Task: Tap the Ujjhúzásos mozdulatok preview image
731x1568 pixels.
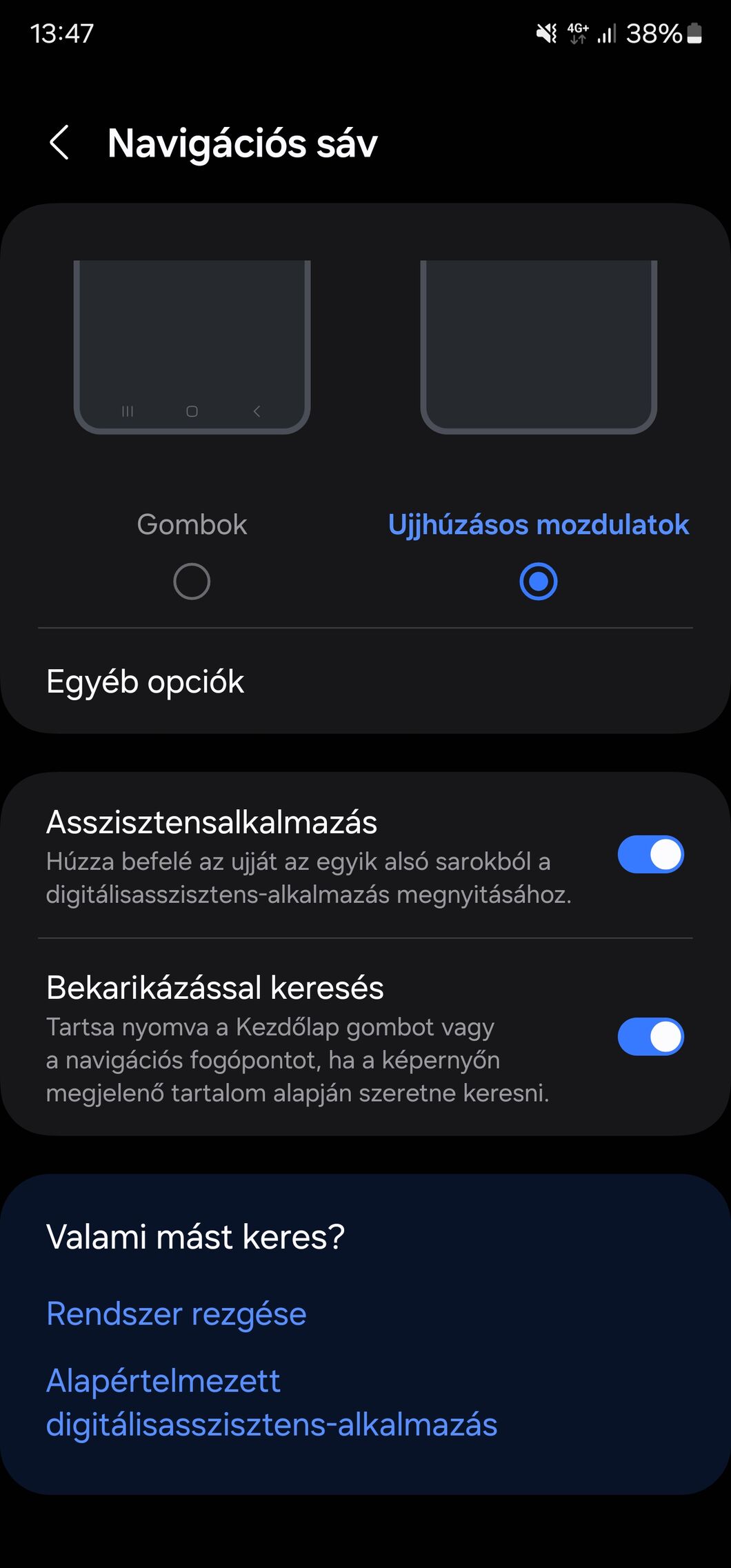Action: pos(539,347)
